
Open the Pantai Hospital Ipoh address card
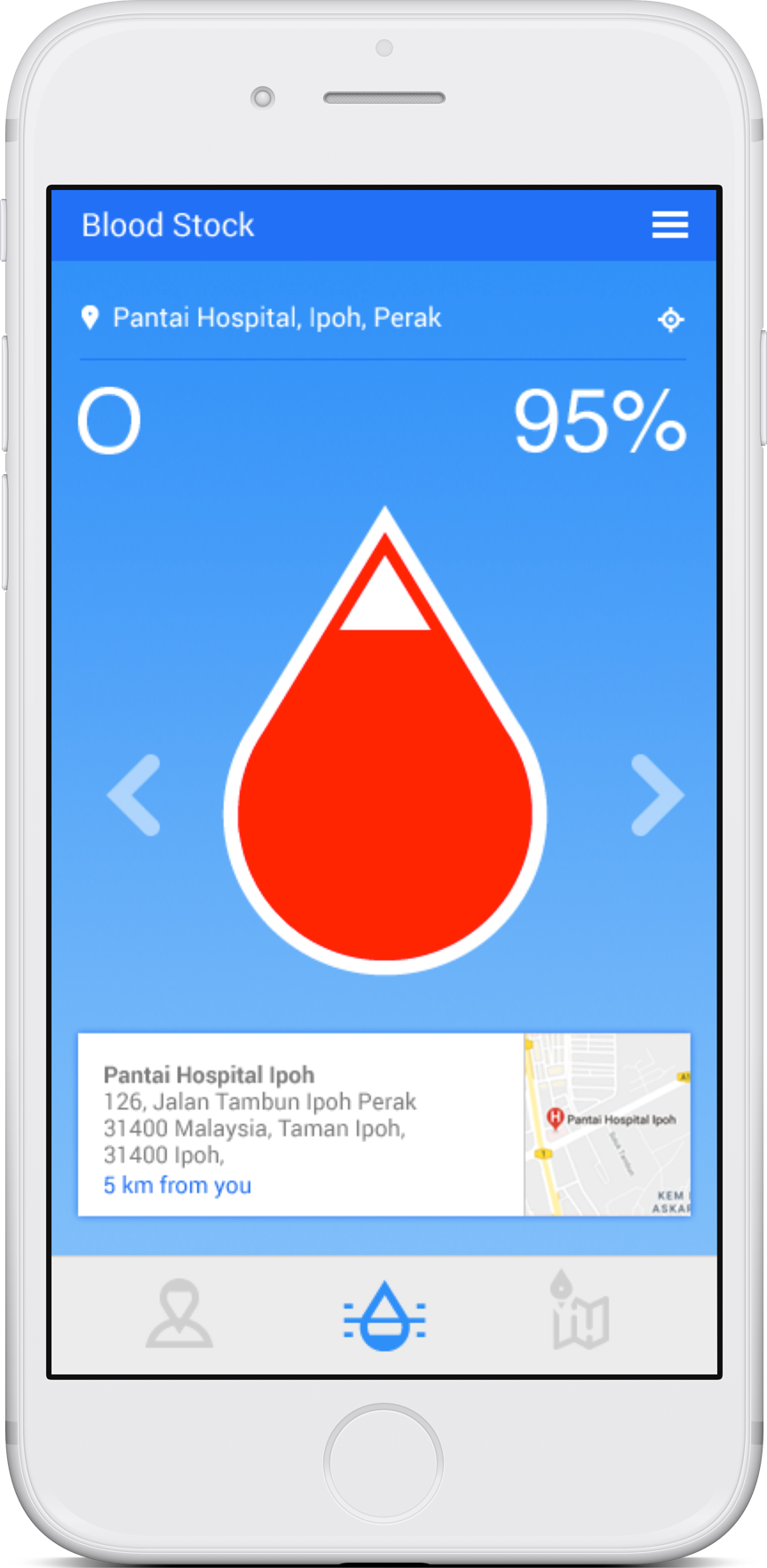[300, 1125]
